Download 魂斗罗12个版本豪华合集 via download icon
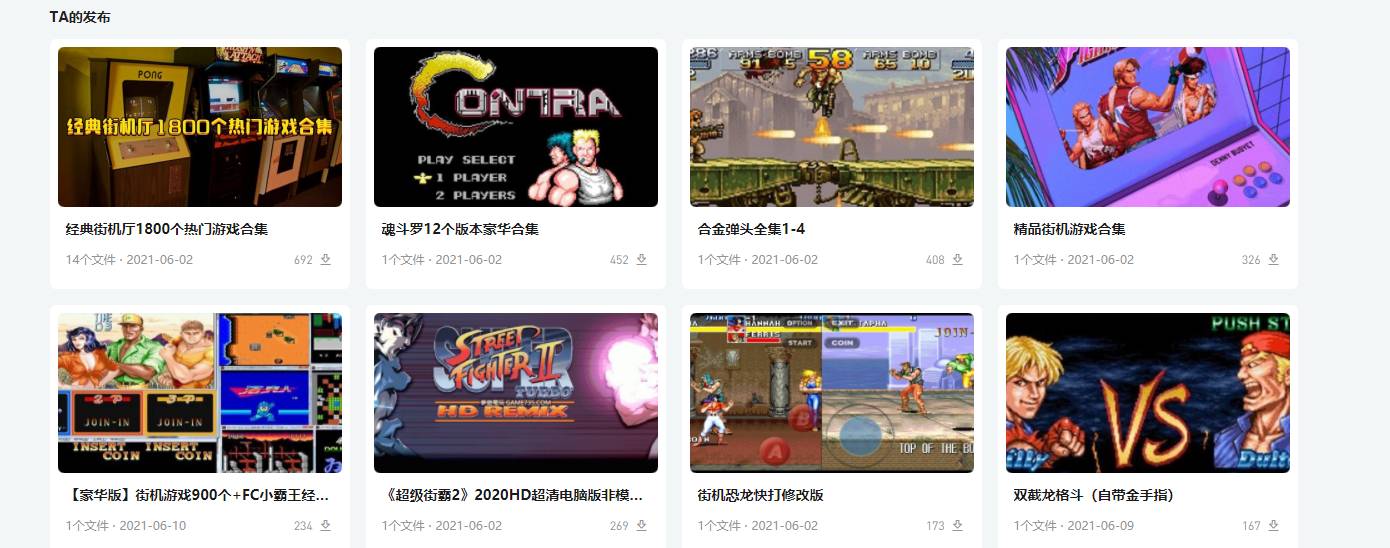 641,260
